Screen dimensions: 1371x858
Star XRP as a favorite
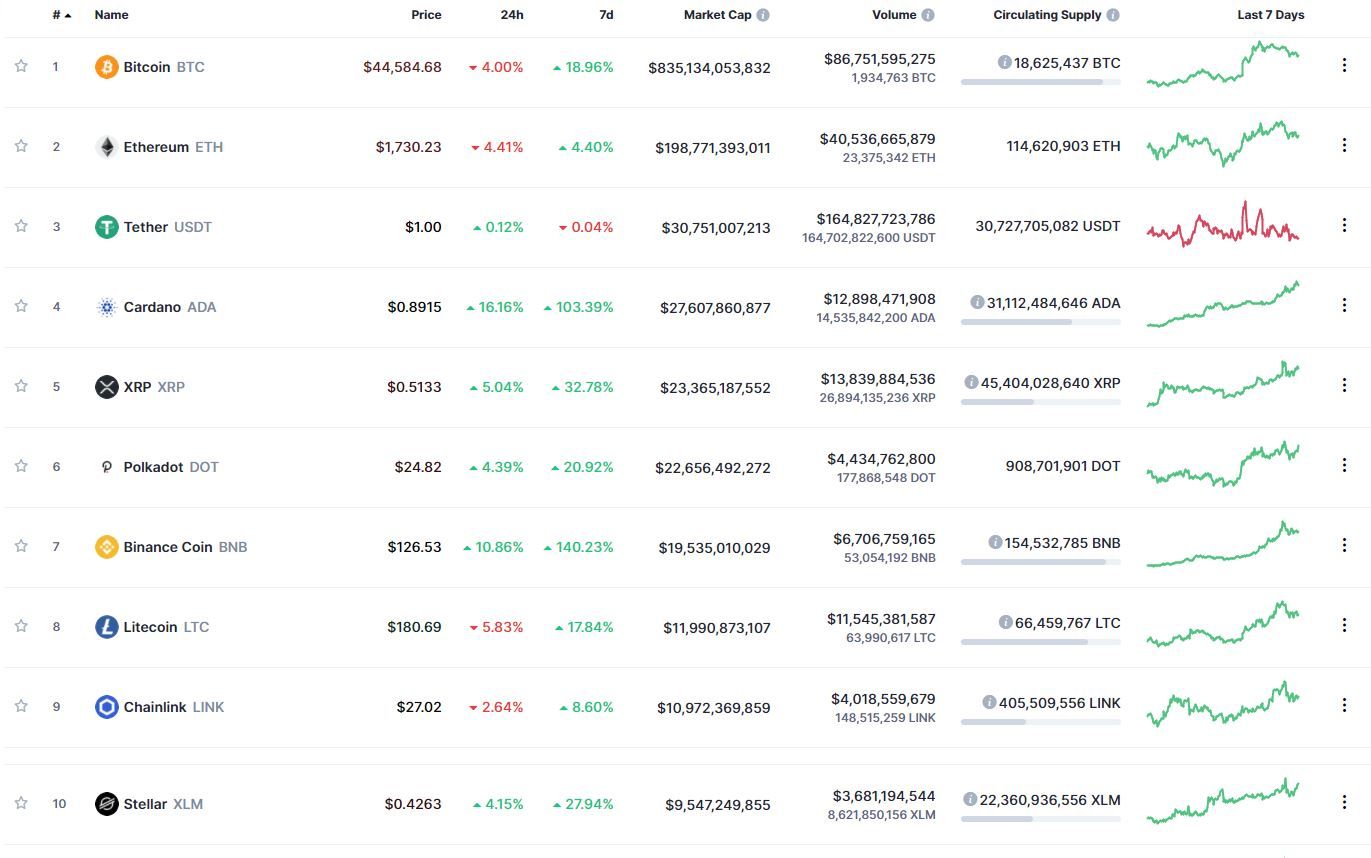21,386
